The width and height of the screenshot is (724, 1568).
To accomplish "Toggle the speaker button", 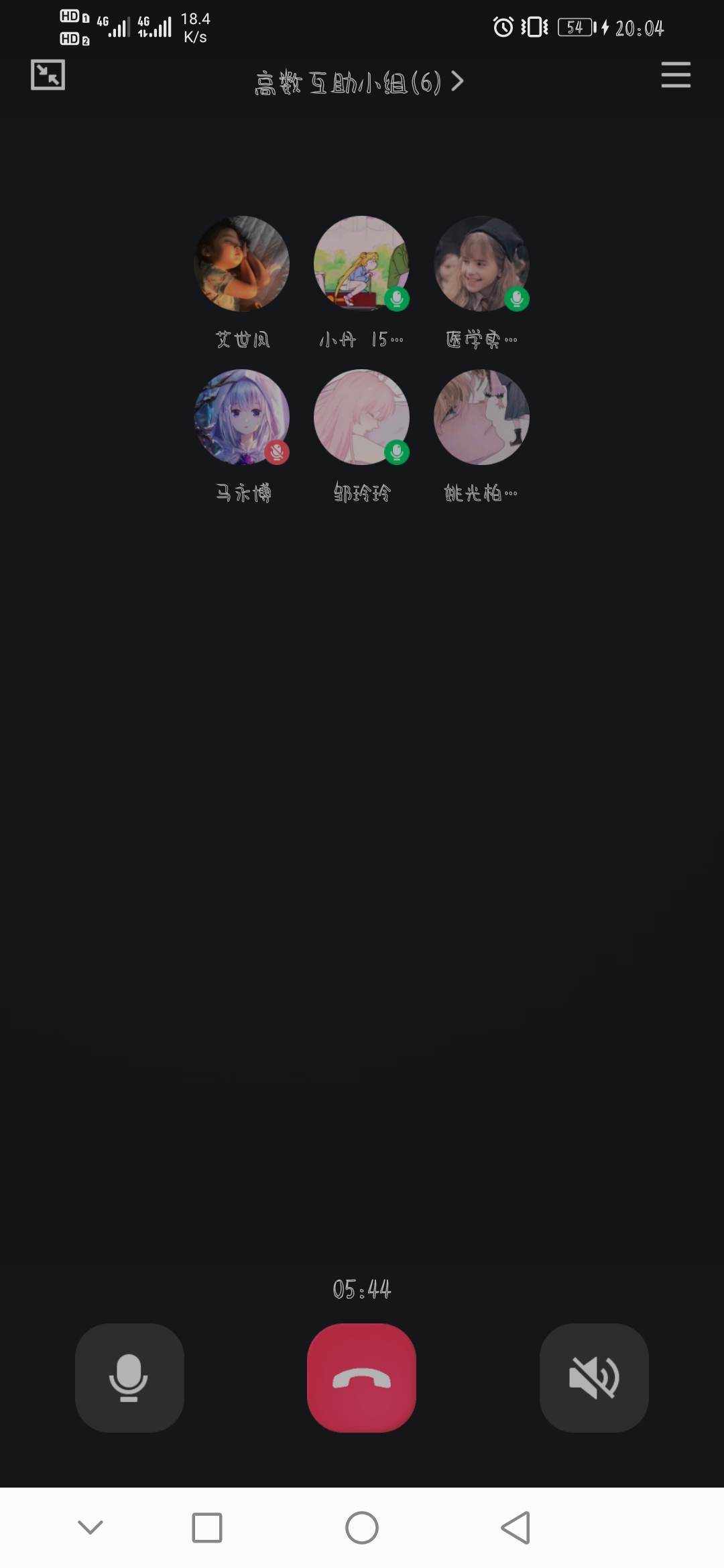I will (594, 1378).
